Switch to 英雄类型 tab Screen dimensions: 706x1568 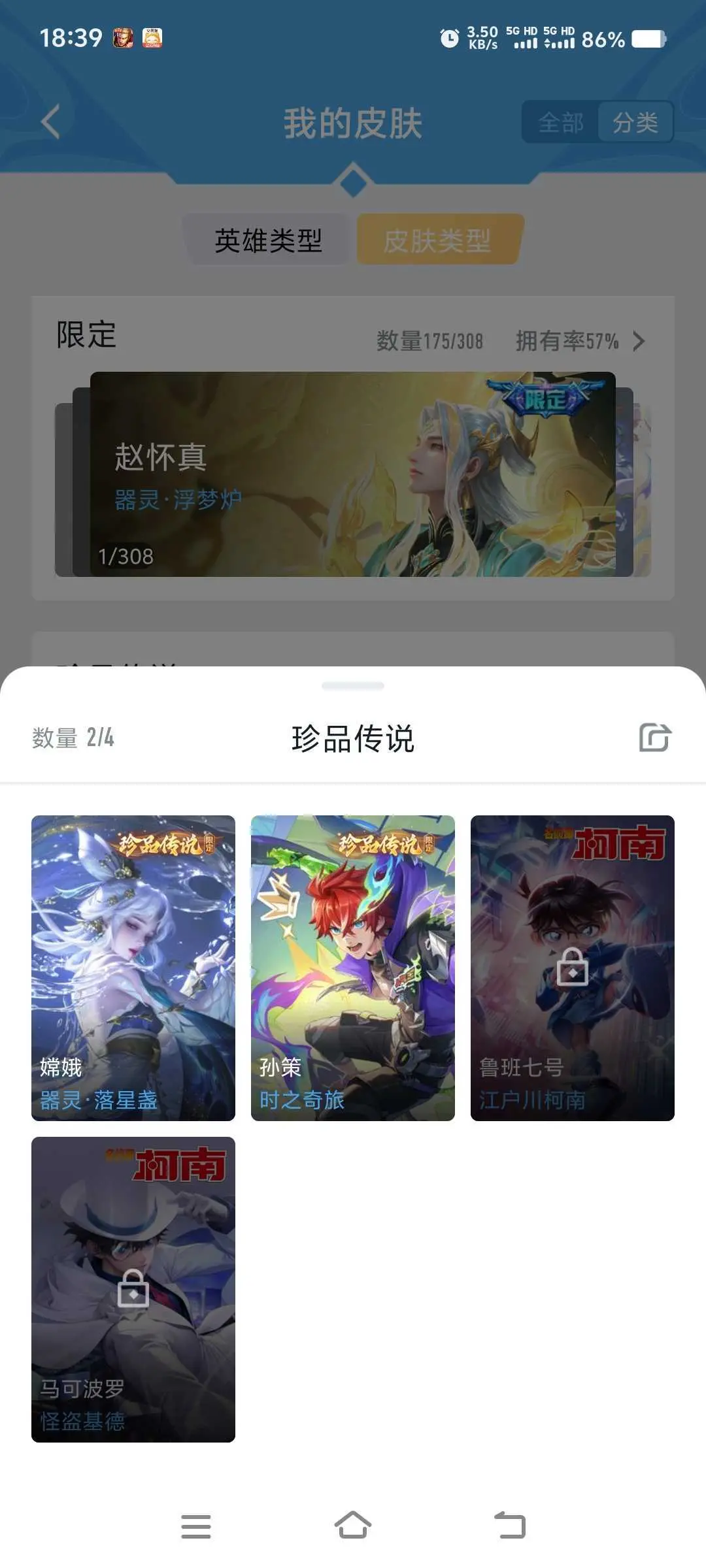click(x=268, y=240)
